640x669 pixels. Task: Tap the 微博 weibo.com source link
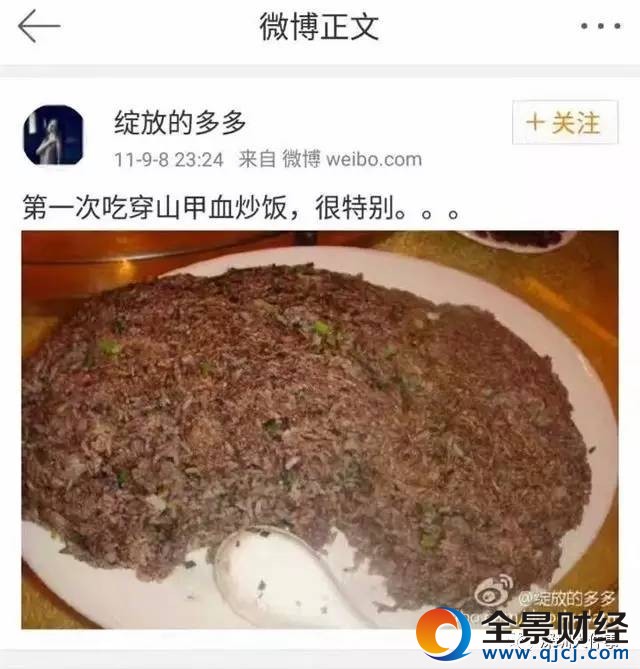(351, 159)
